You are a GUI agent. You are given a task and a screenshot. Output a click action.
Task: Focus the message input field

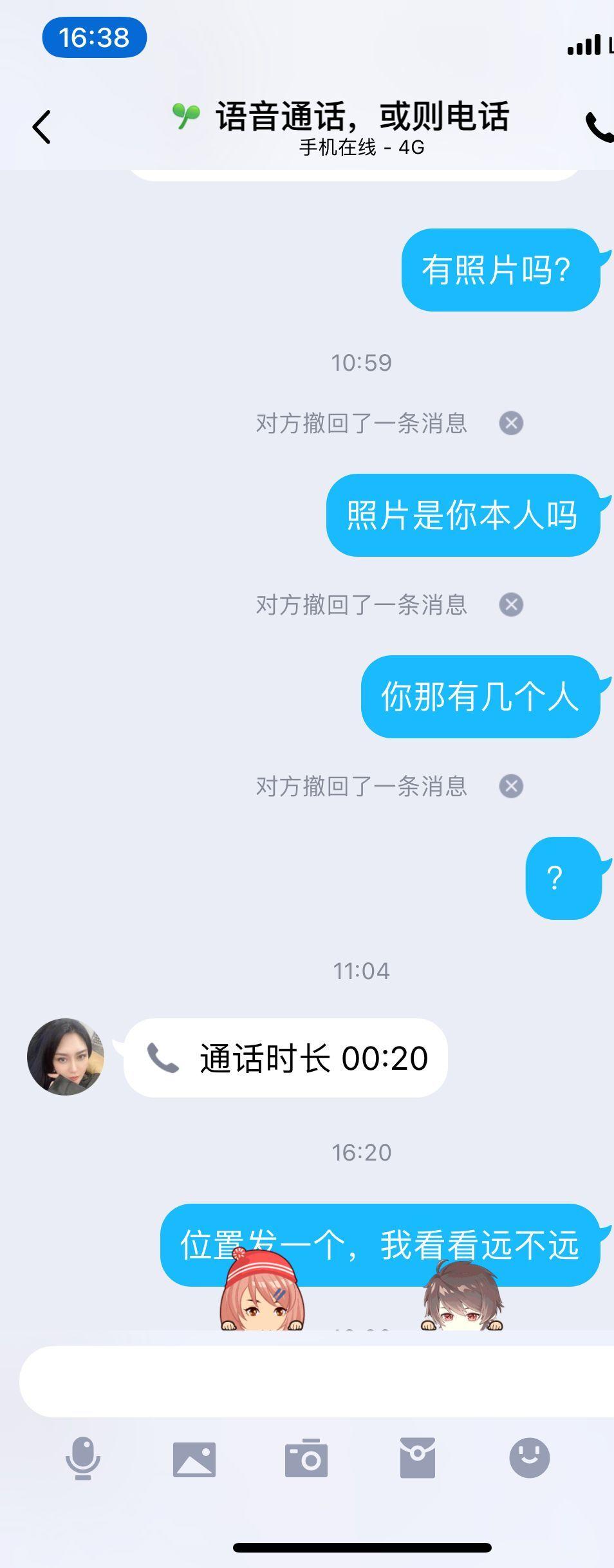tap(315, 1381)
